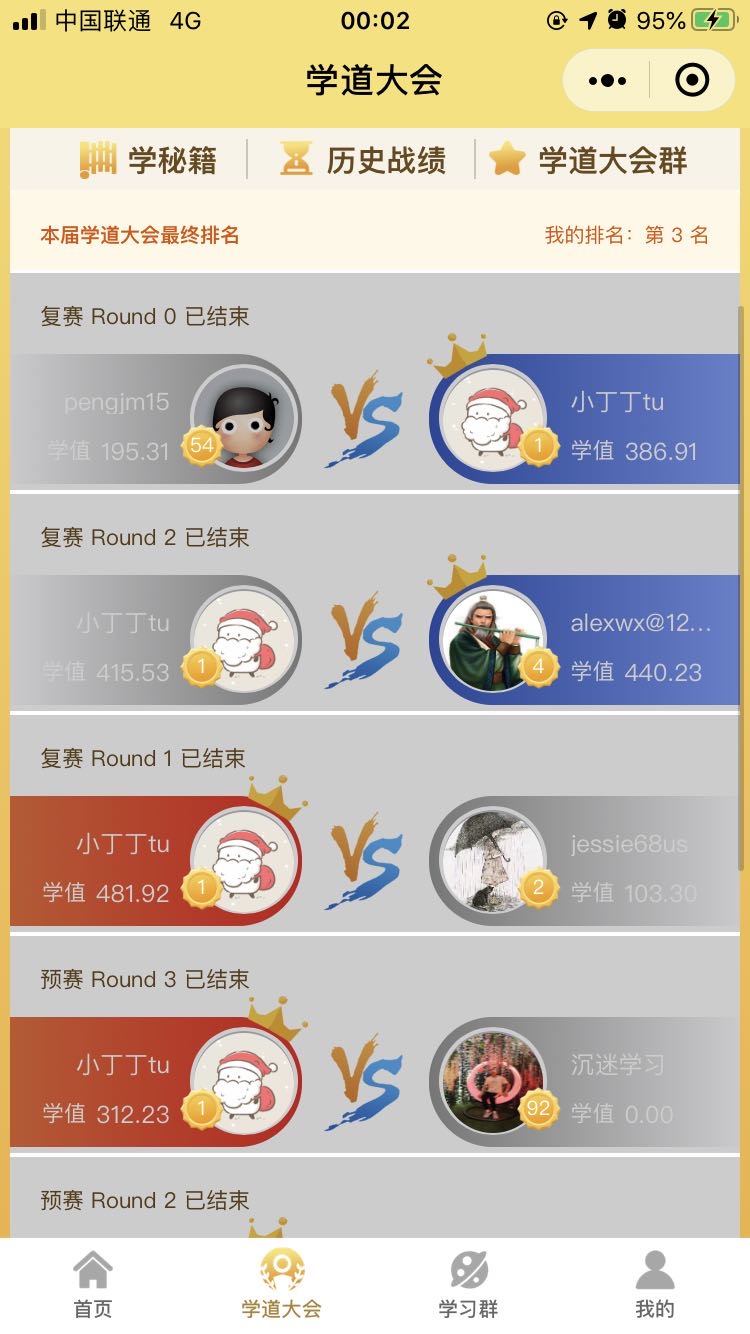Open the 我的 profile tab

(x=655, y=1285)
